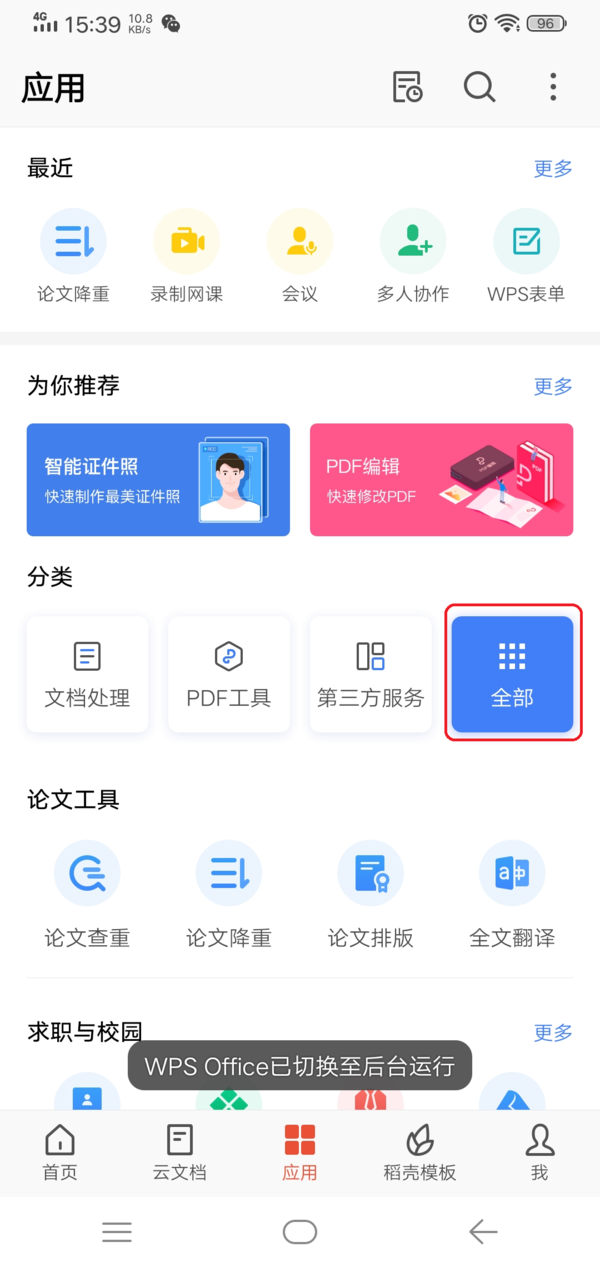Launch 全文翻译
This screenshot has width=600, height=1267.
(512, 893)
